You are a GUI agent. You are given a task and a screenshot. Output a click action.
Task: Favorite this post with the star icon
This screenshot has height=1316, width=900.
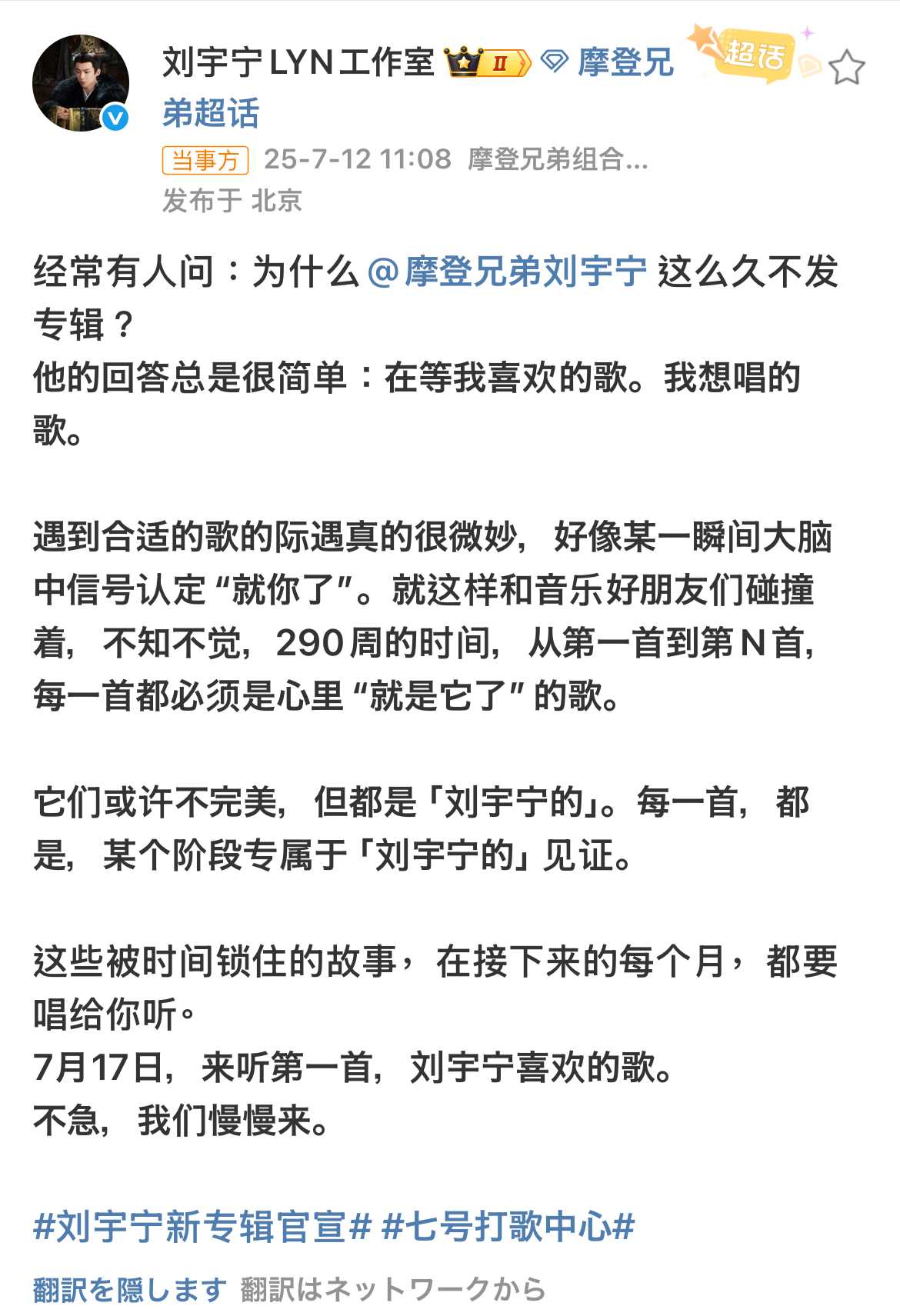tap(847, 68)
